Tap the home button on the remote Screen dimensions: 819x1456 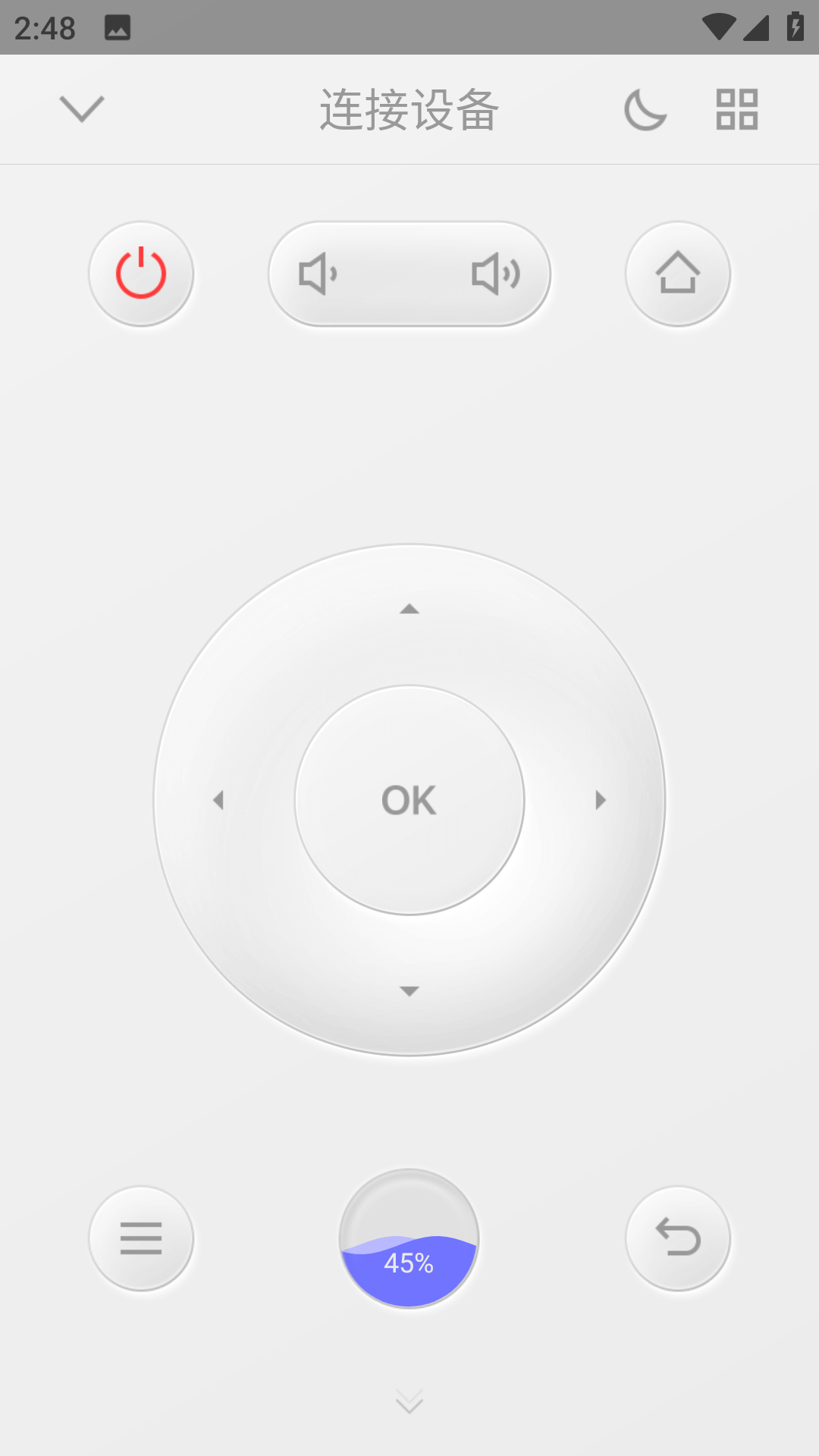pyautogui.click(x=678, y=274)
